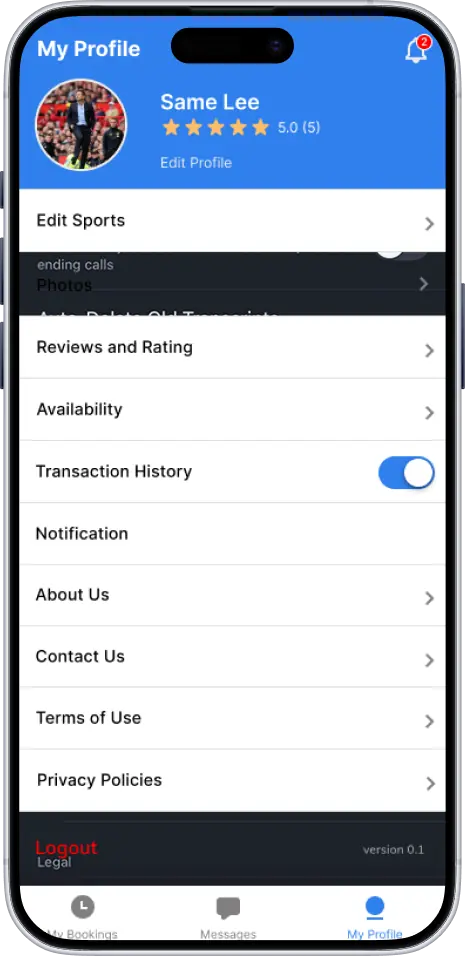Viewport: 465px width, 956px height.
Task: Open Reviews and Rating
Action: (x=232, y=348)
